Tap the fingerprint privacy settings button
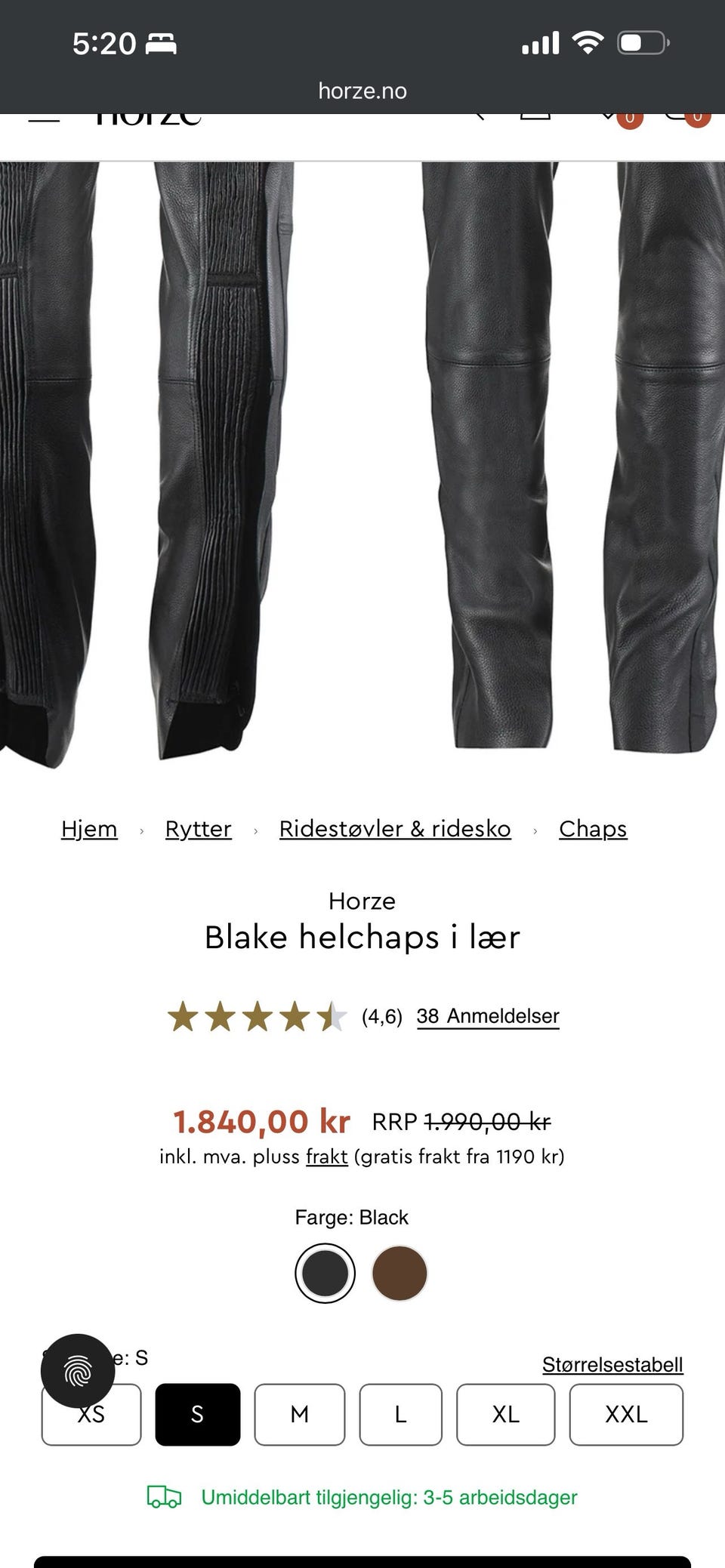The image size is (725, 1568). [78, 1371]
